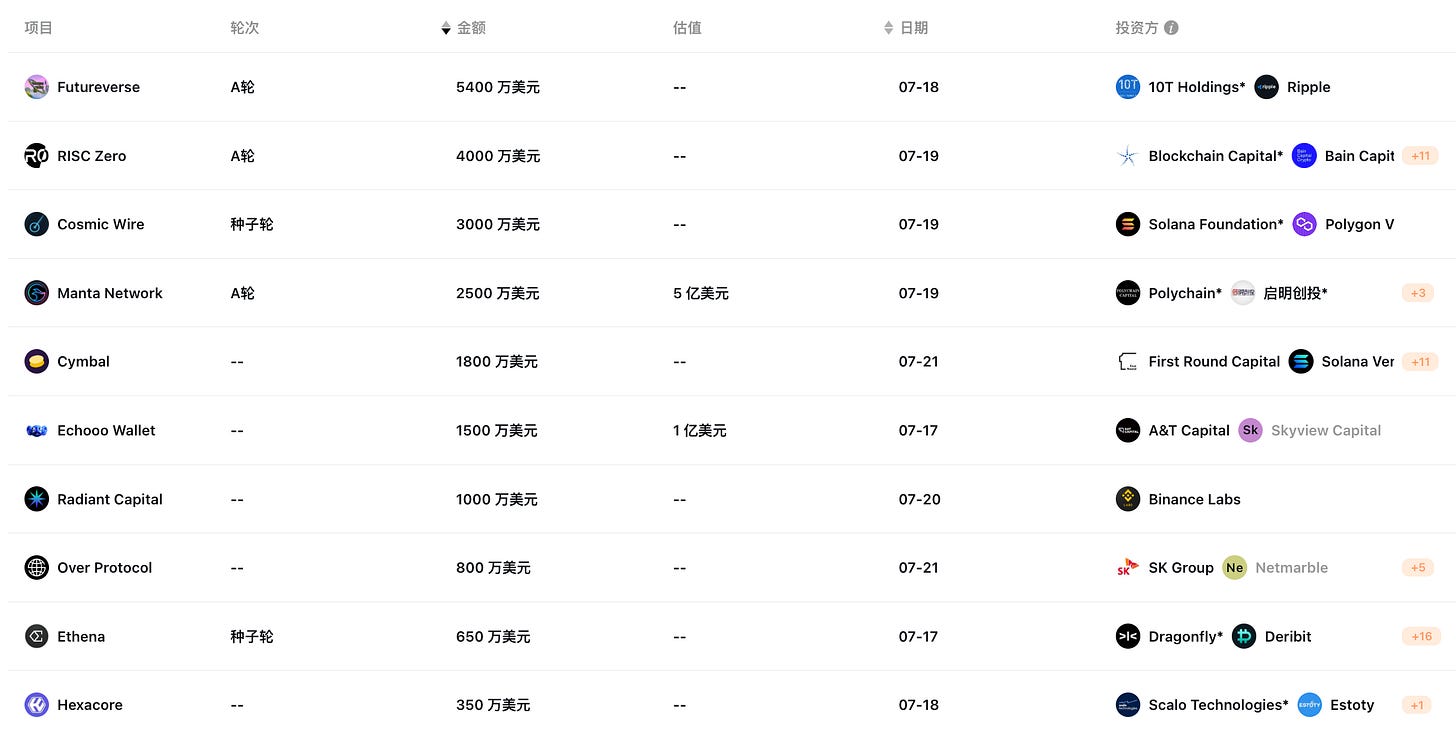The width and height of the screenshot is (1456, 733).
Task: Open the Echooo Wallet project row
Action: pos(728,430)
